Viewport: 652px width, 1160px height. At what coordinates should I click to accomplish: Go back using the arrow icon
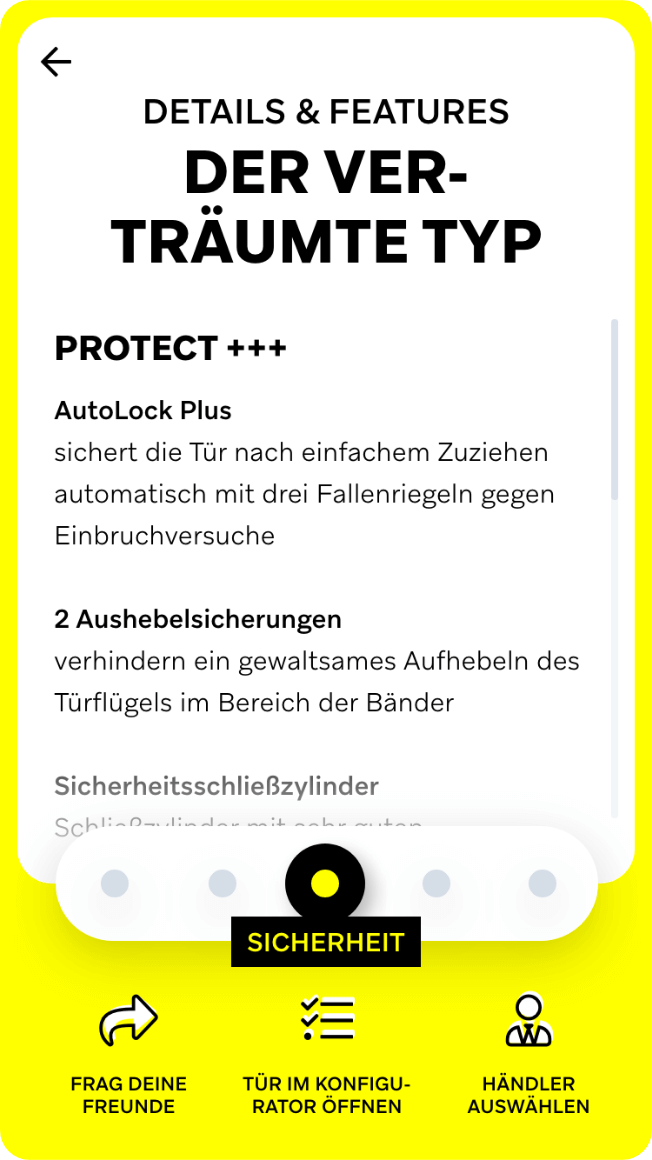point(56,62)
